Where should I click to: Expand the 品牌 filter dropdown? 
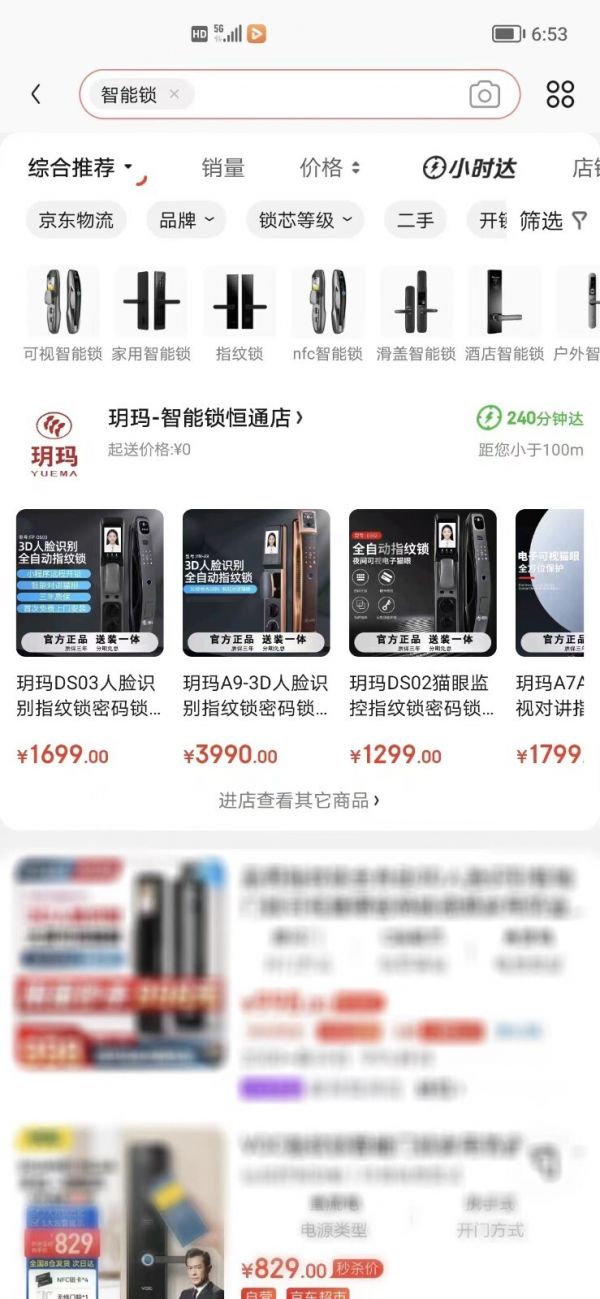[x=186, y=220]
